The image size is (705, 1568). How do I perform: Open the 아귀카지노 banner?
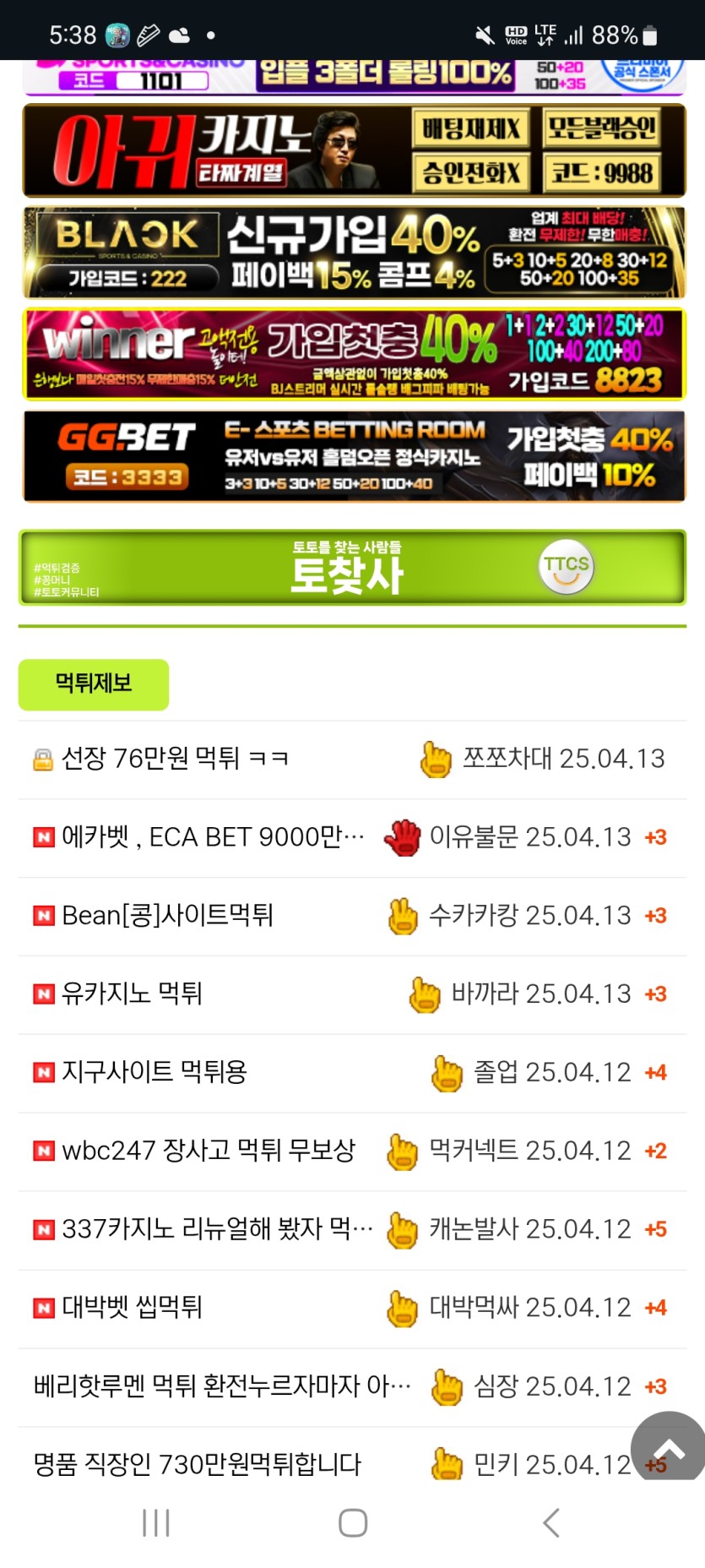(353, 150)
